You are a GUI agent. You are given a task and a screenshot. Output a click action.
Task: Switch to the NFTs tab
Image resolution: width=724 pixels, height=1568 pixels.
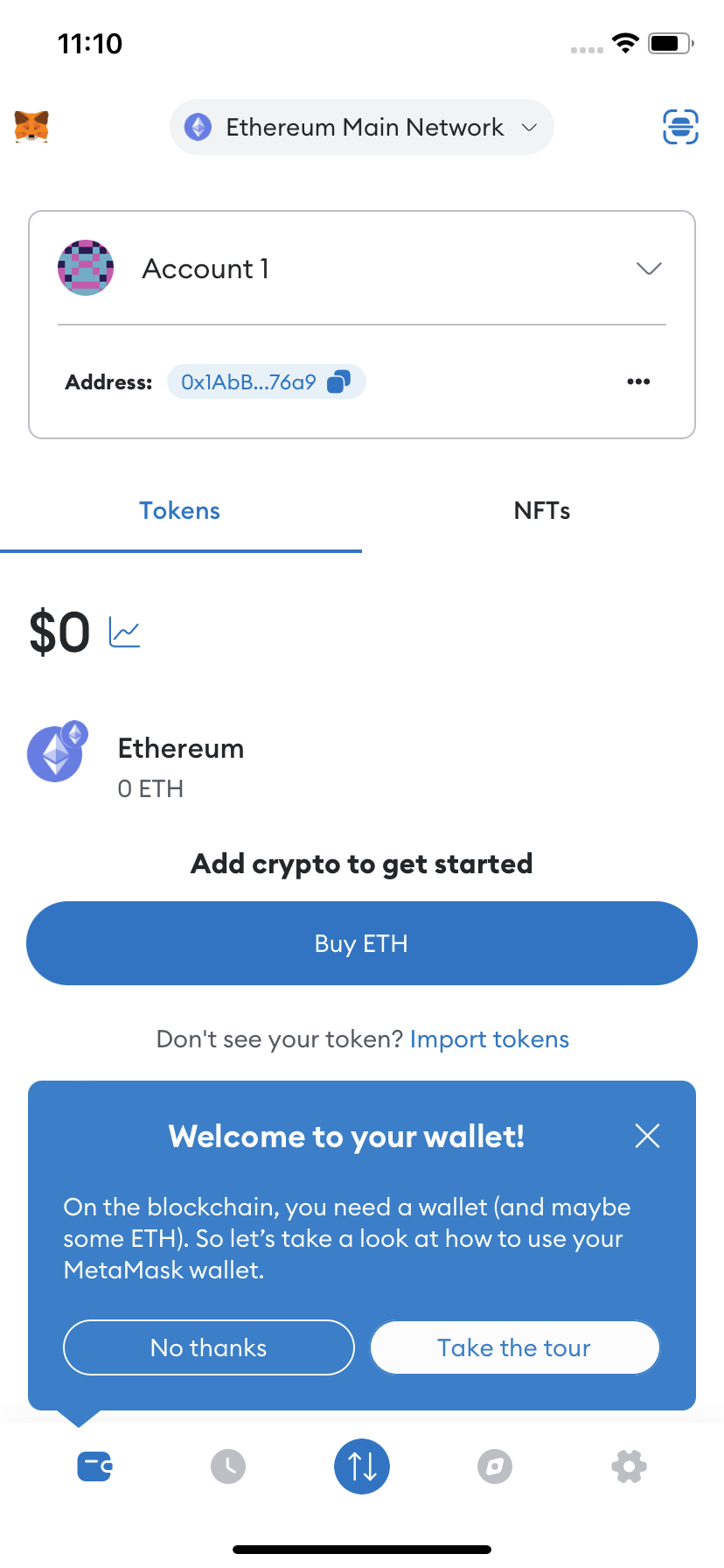(542, 511)
